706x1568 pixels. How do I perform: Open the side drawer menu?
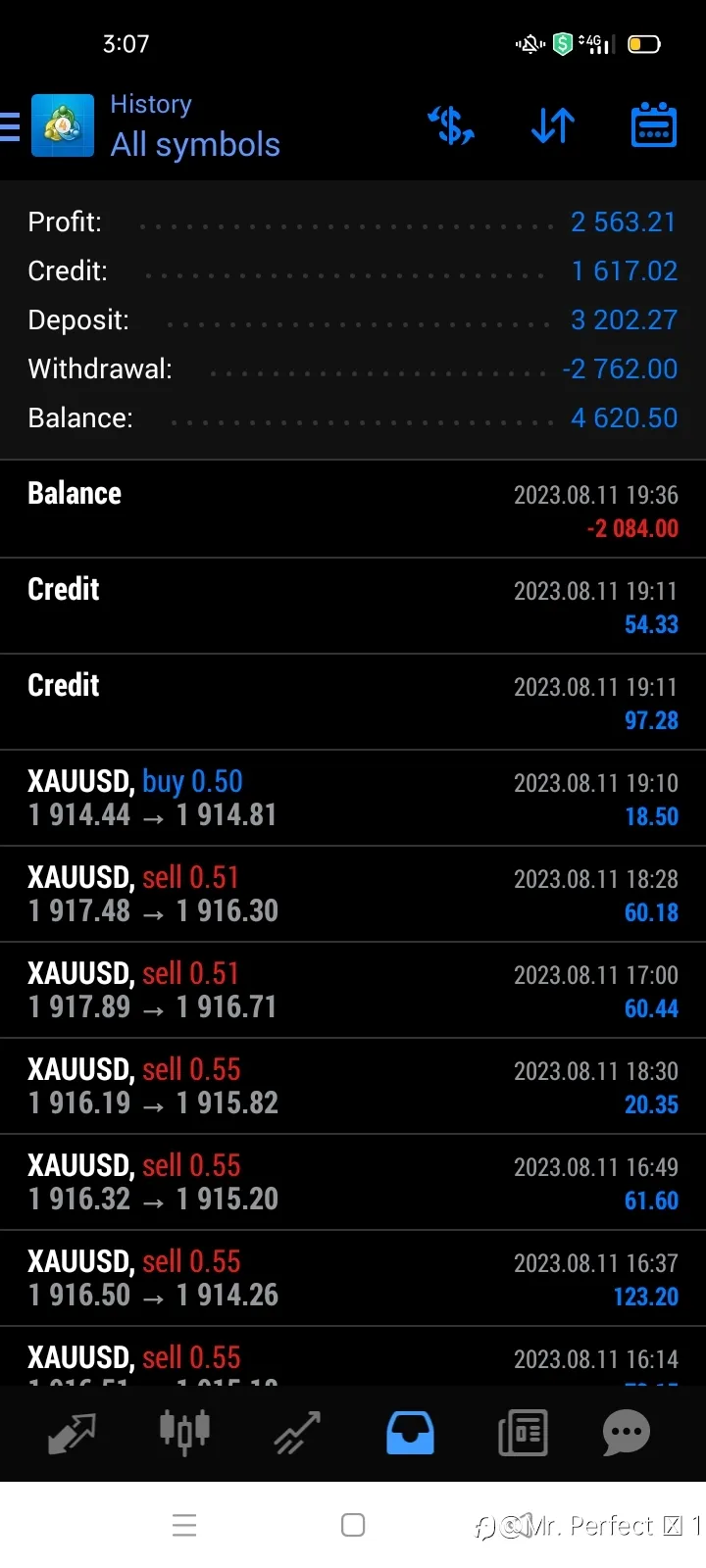(x=10, y=126)
